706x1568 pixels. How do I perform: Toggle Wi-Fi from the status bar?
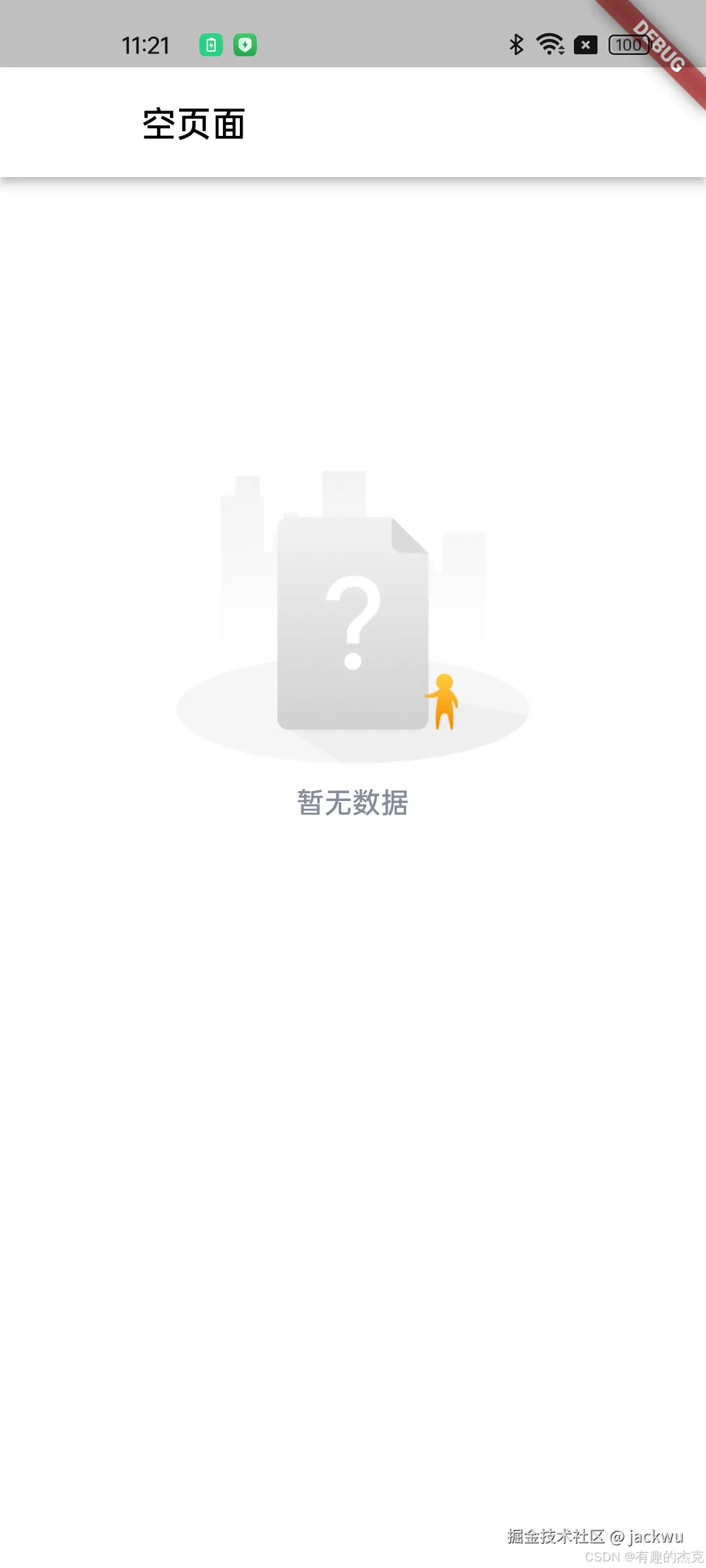click(x=549, y=44)
